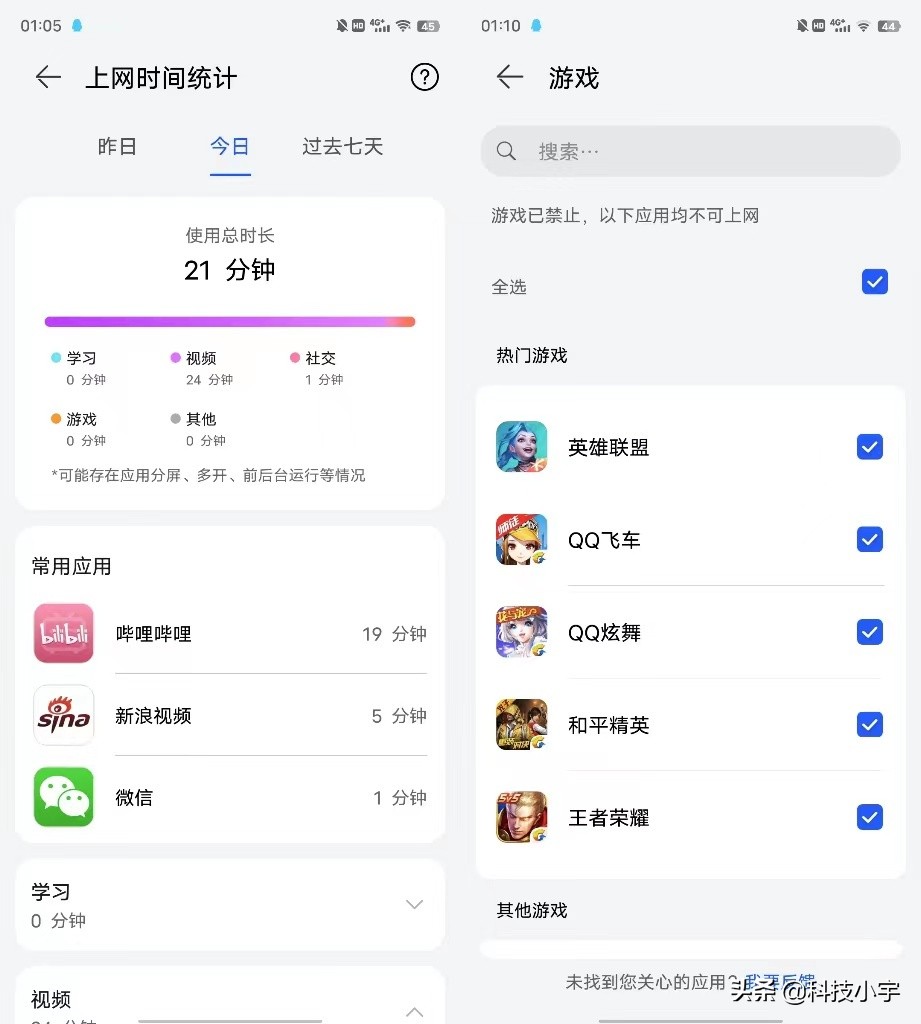Collapse the 视频 category
The image size is (921, 1024).
414,1010
